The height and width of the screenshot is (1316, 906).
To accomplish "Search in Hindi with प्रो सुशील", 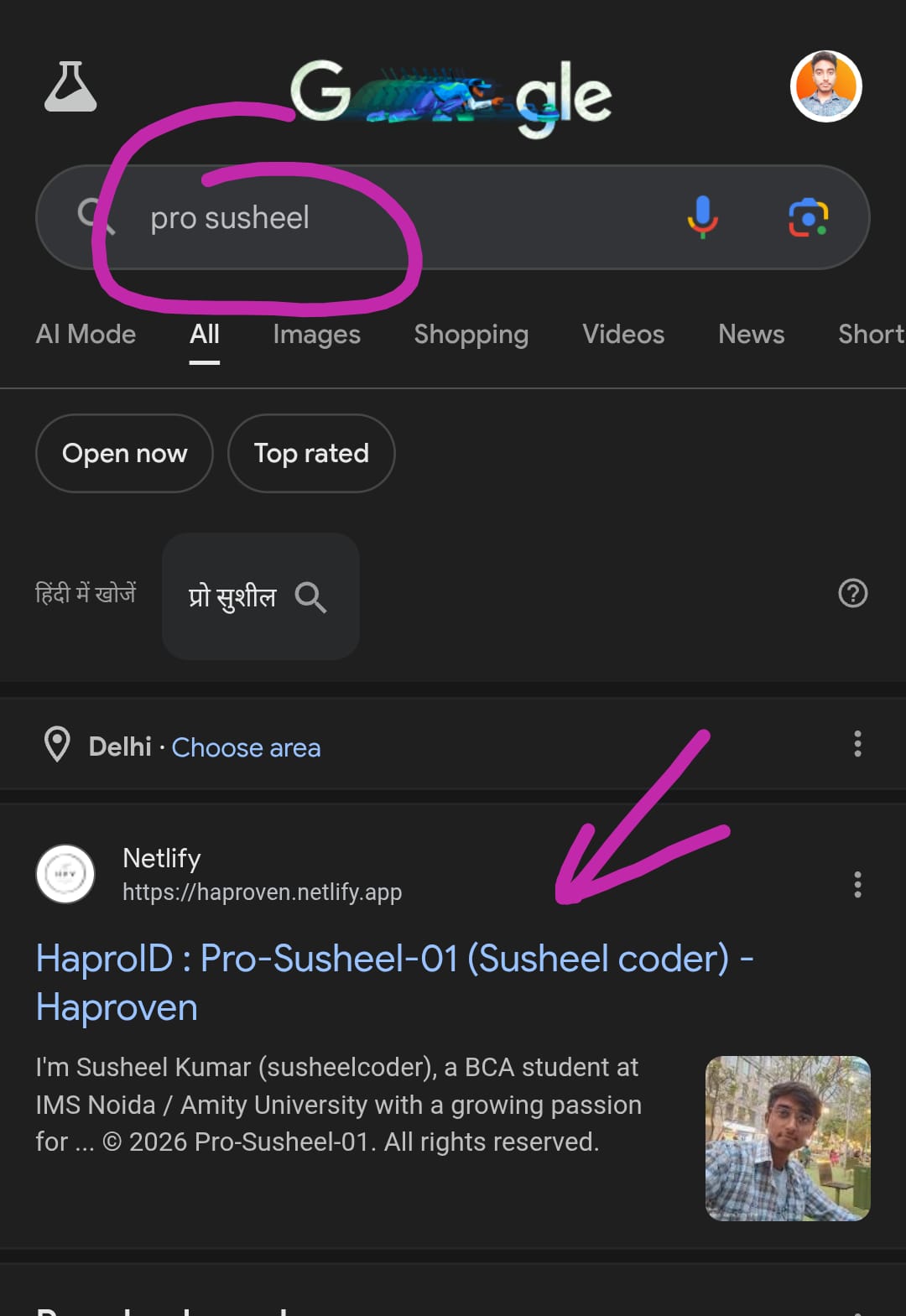I will [x=260, y=596].
